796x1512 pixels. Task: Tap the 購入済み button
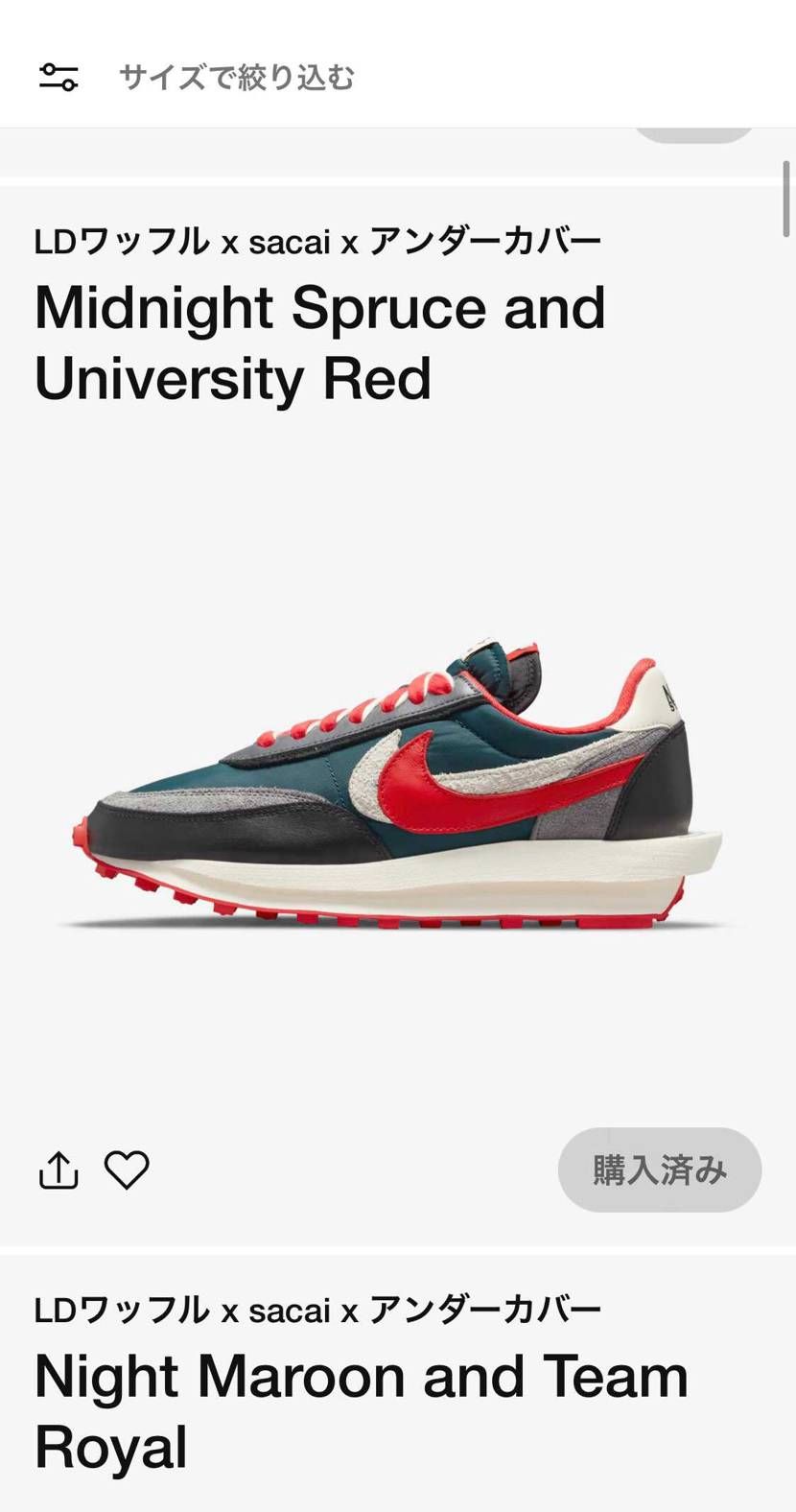tap(659, 1169)
